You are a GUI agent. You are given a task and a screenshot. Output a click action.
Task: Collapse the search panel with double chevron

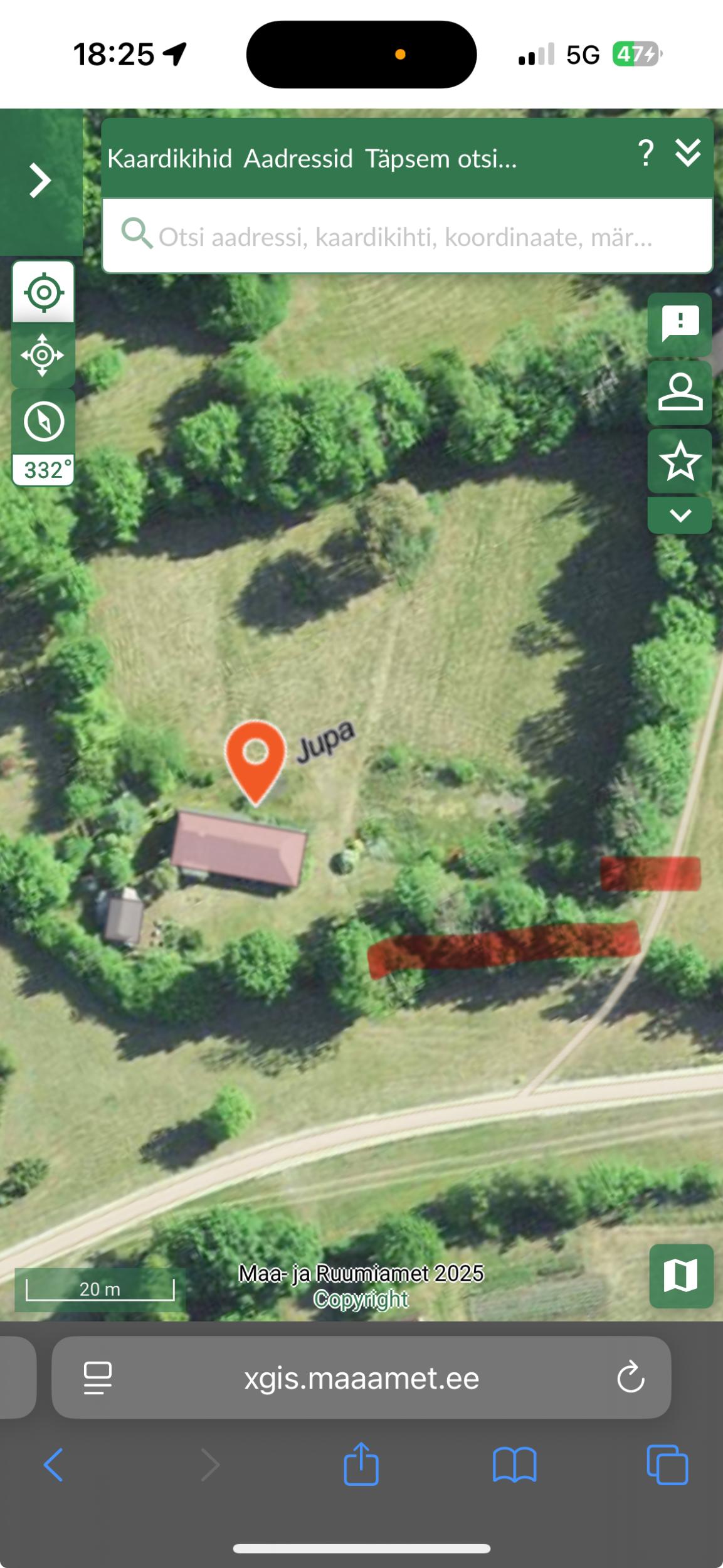(x=688, y=153)
